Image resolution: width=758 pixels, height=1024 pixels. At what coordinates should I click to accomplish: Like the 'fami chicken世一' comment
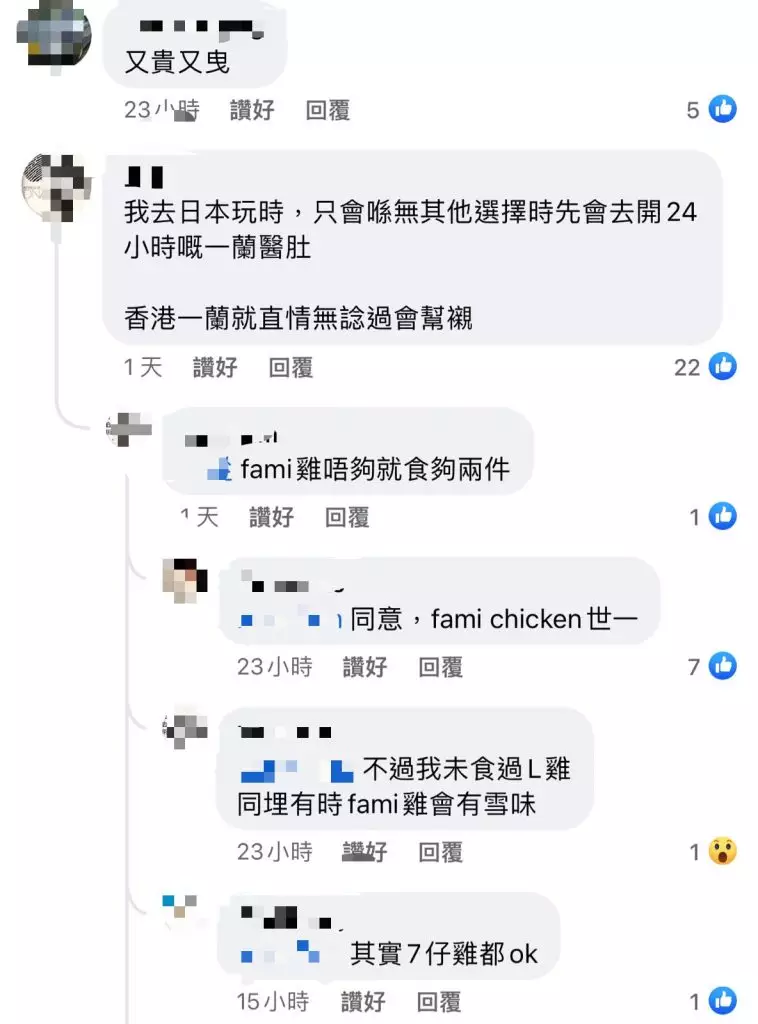364,667
